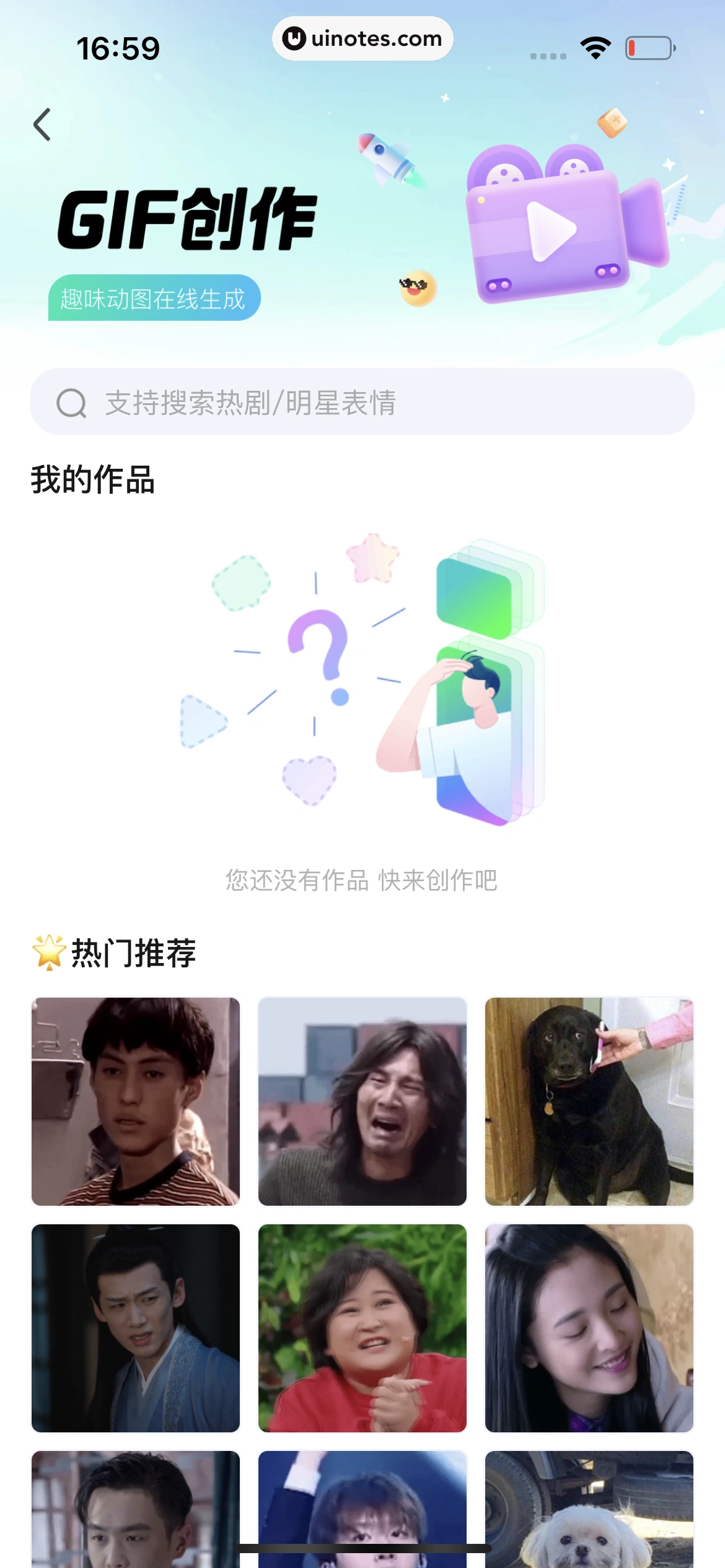Image resolution: width=725 pixels, height=1568 pixels.
Task: Select the black dog GIF
Action: point(589,1101)
